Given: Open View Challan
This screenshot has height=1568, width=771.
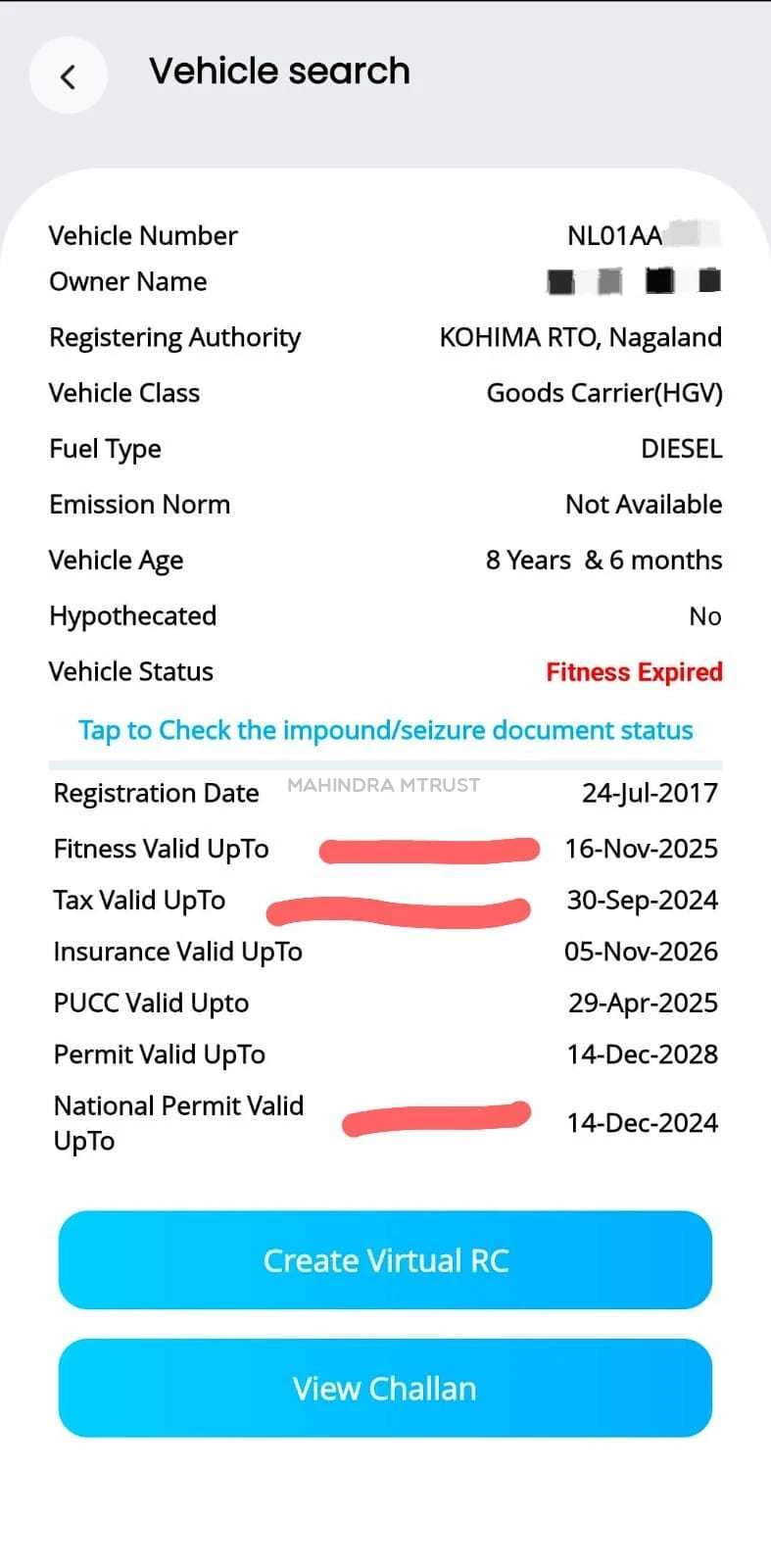Looking at the screenshot, I should [385, 1389].
